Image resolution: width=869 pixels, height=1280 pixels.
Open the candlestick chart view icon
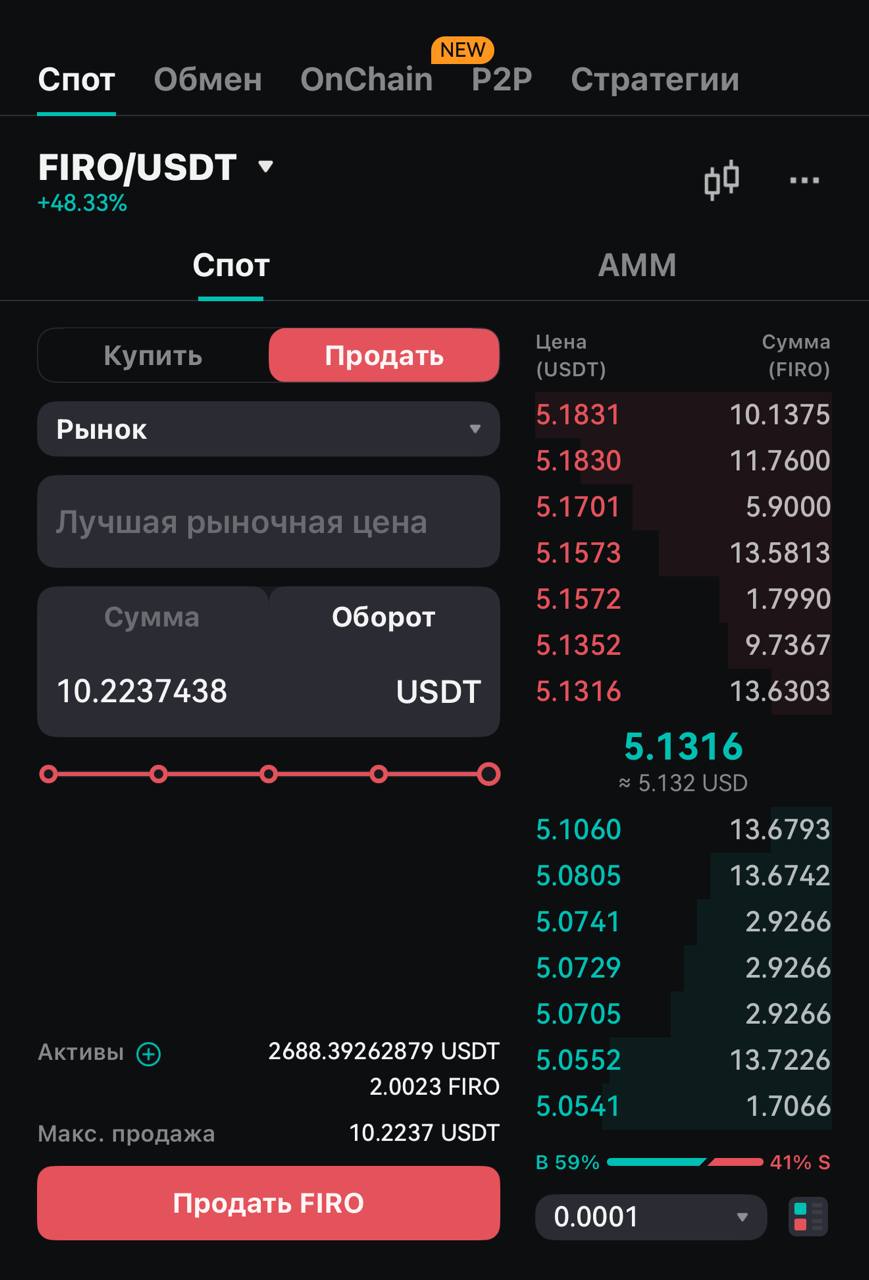pos(722,179)
